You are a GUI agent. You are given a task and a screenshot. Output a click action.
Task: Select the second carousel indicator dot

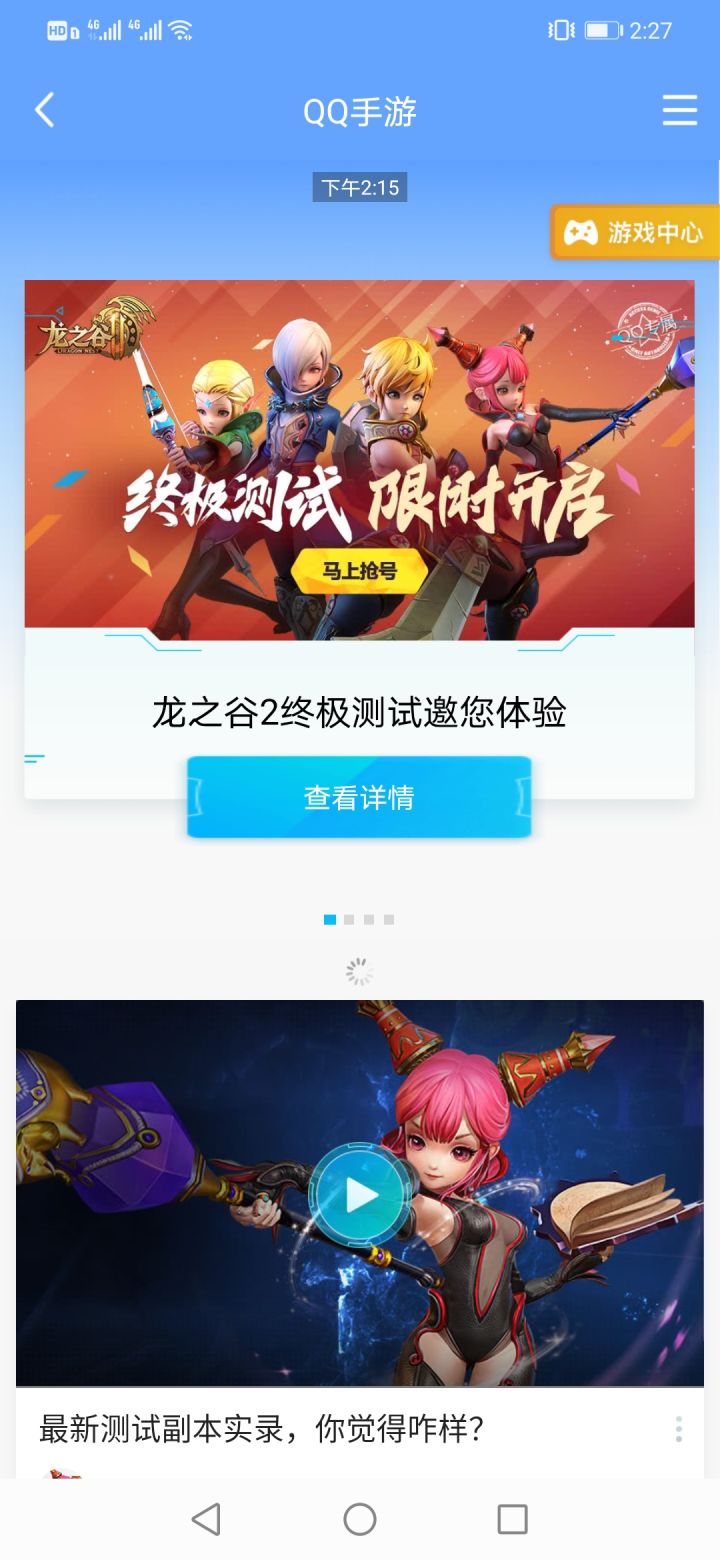click(351, 920)
